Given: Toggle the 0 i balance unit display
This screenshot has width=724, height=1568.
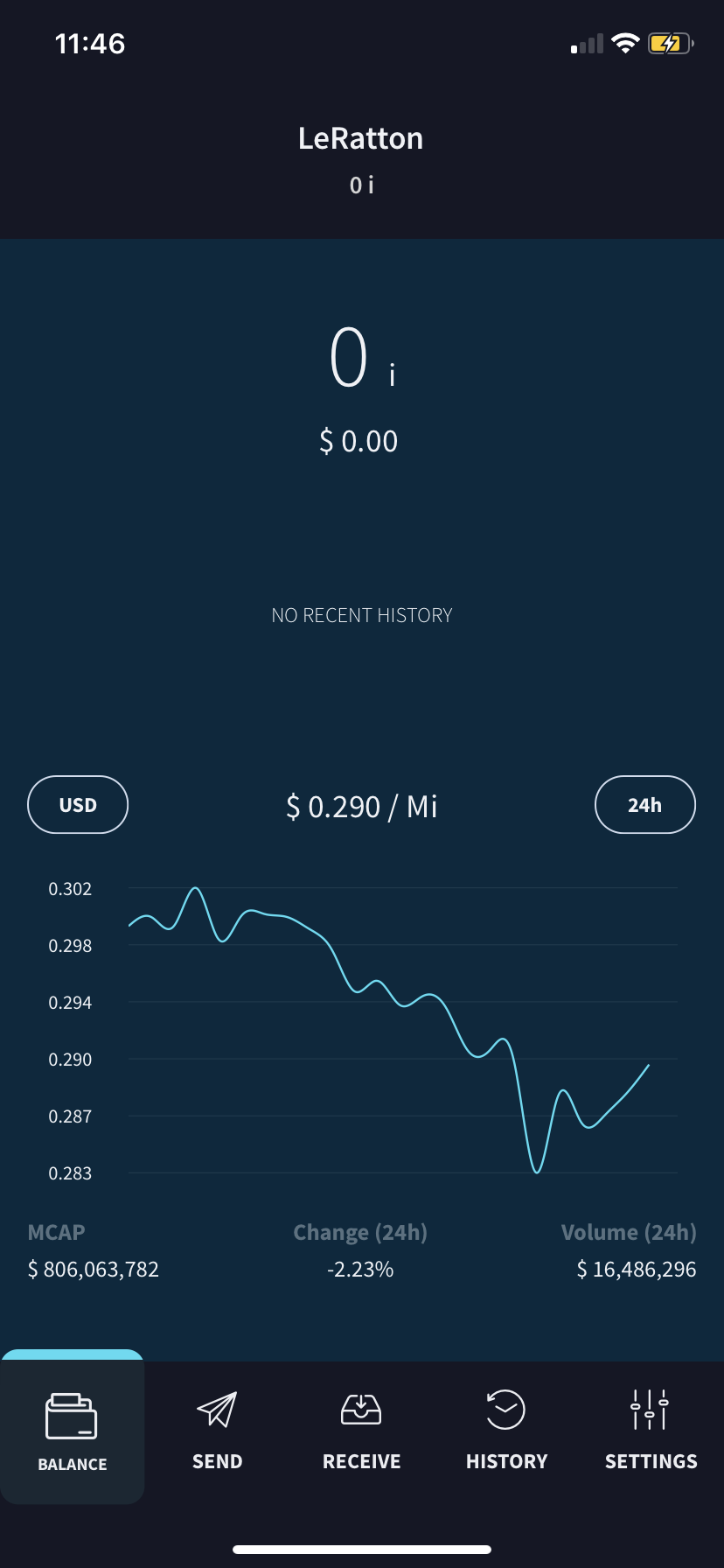Looking at the screenshot, I should [x=361, y=358].
